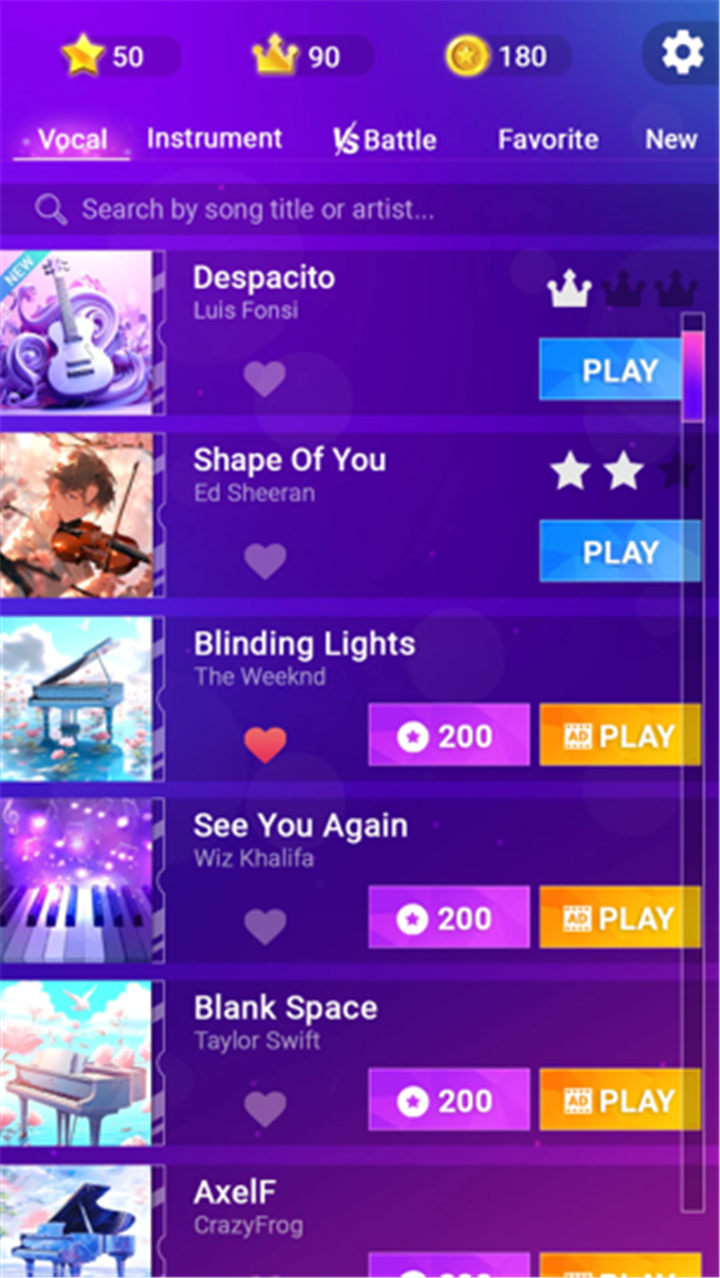Switch to the Instrument tab
The height and width of the screenshot is (1278, 720).
(x=215, y=138)
